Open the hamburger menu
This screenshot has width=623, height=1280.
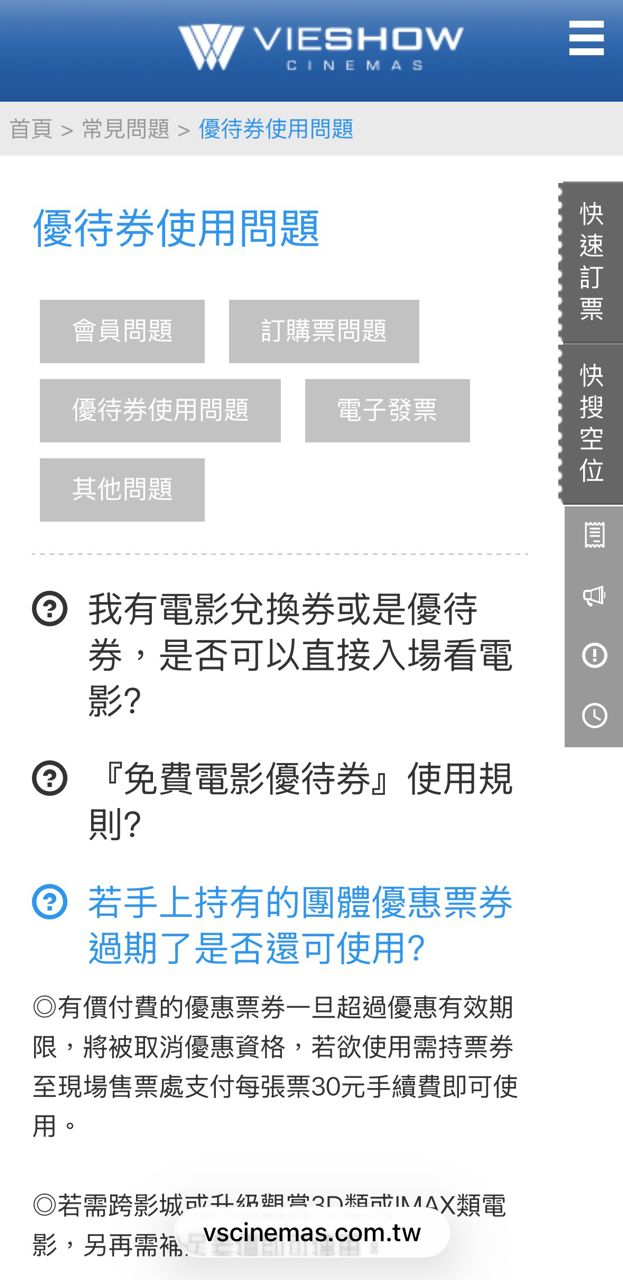click(x=586, y=39)
